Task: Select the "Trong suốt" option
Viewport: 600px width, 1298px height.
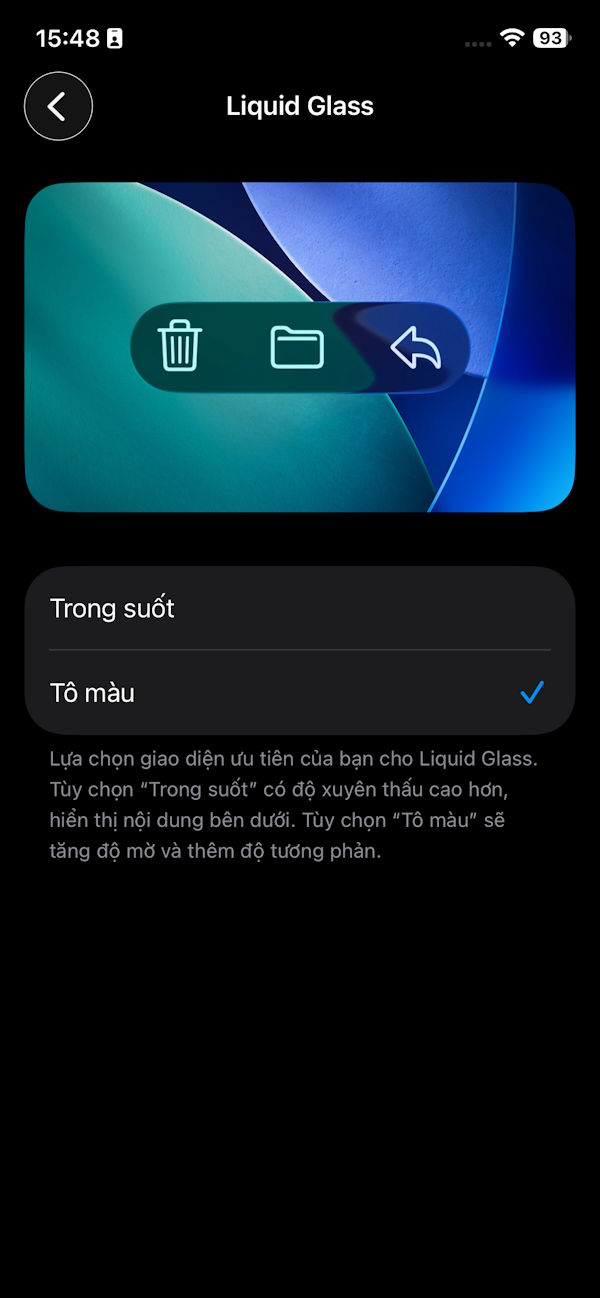Action: [x=300, y=608]
